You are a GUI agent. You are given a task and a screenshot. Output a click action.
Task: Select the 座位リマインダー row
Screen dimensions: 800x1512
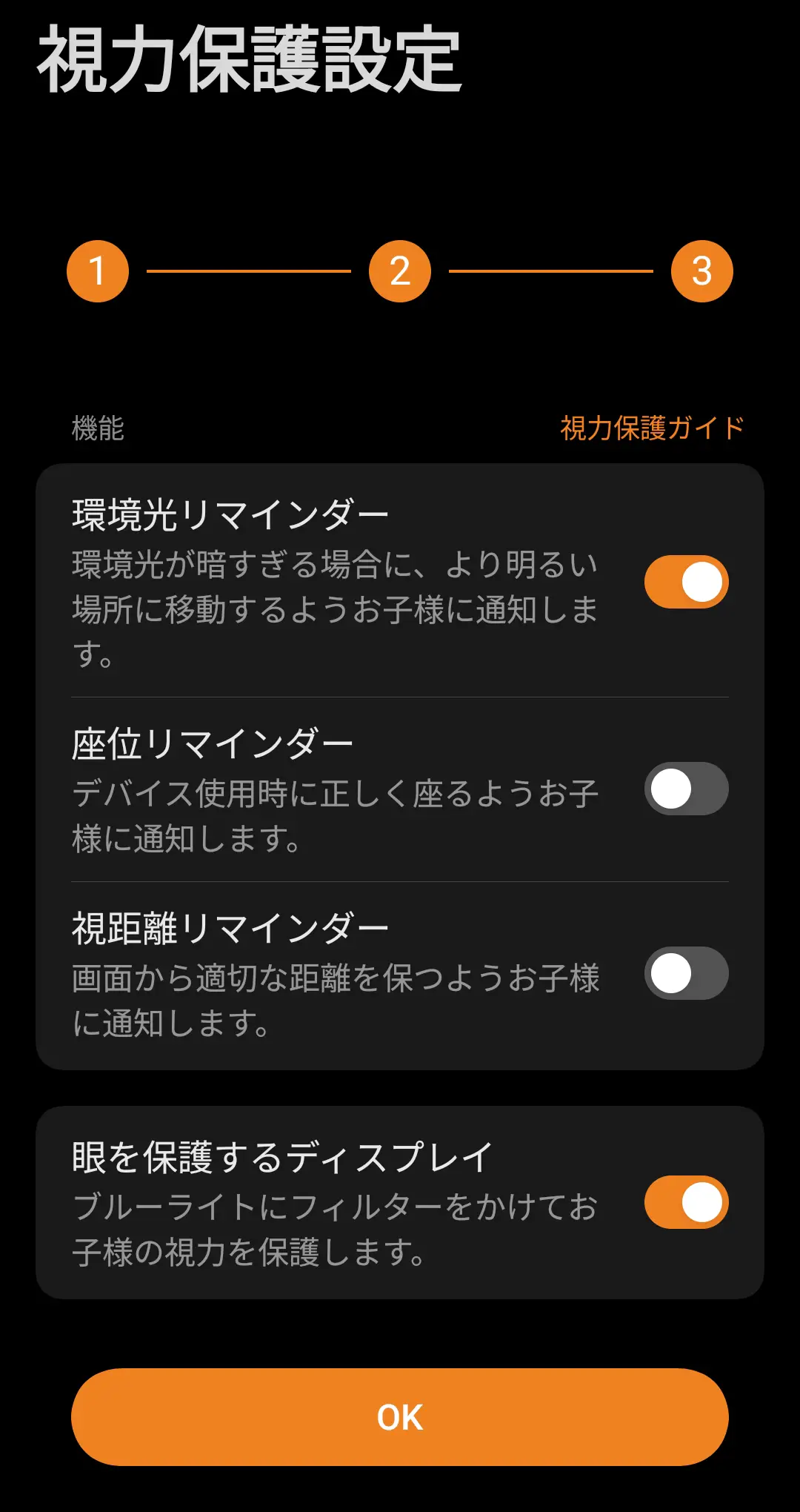333,789
